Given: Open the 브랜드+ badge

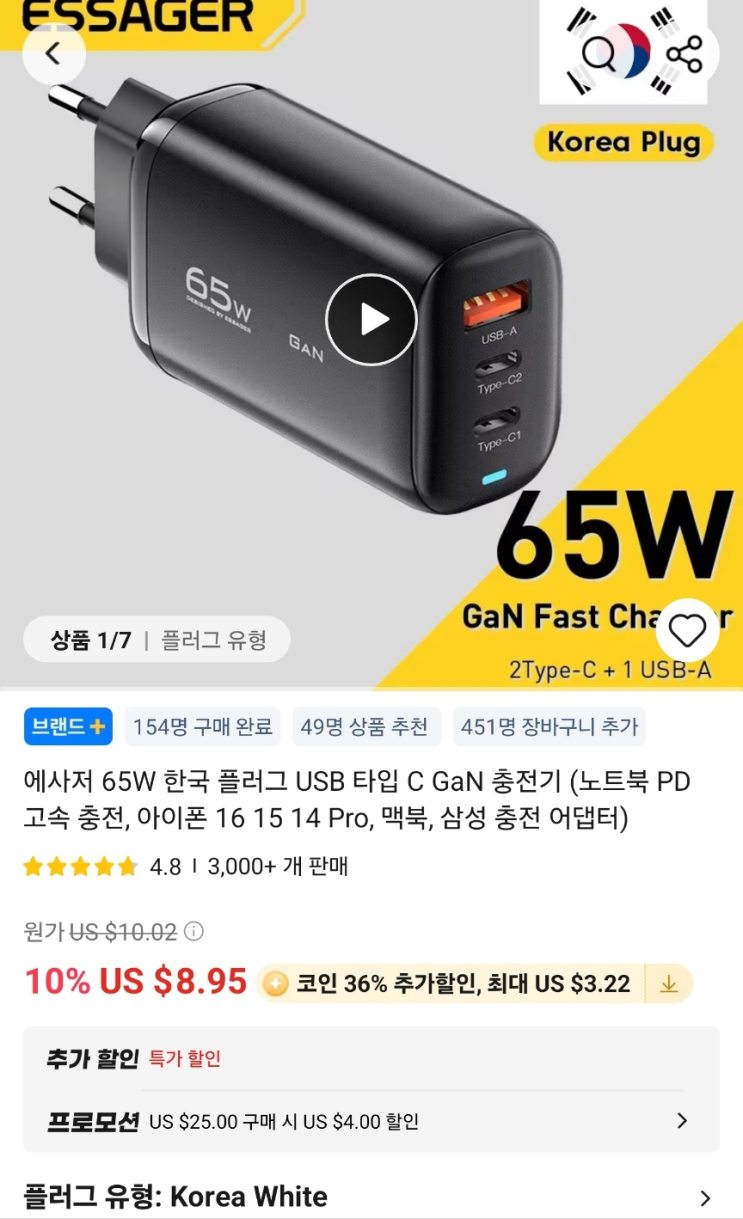Looking at the screenshot, I should pyautogui.click(x=68, y=727).
